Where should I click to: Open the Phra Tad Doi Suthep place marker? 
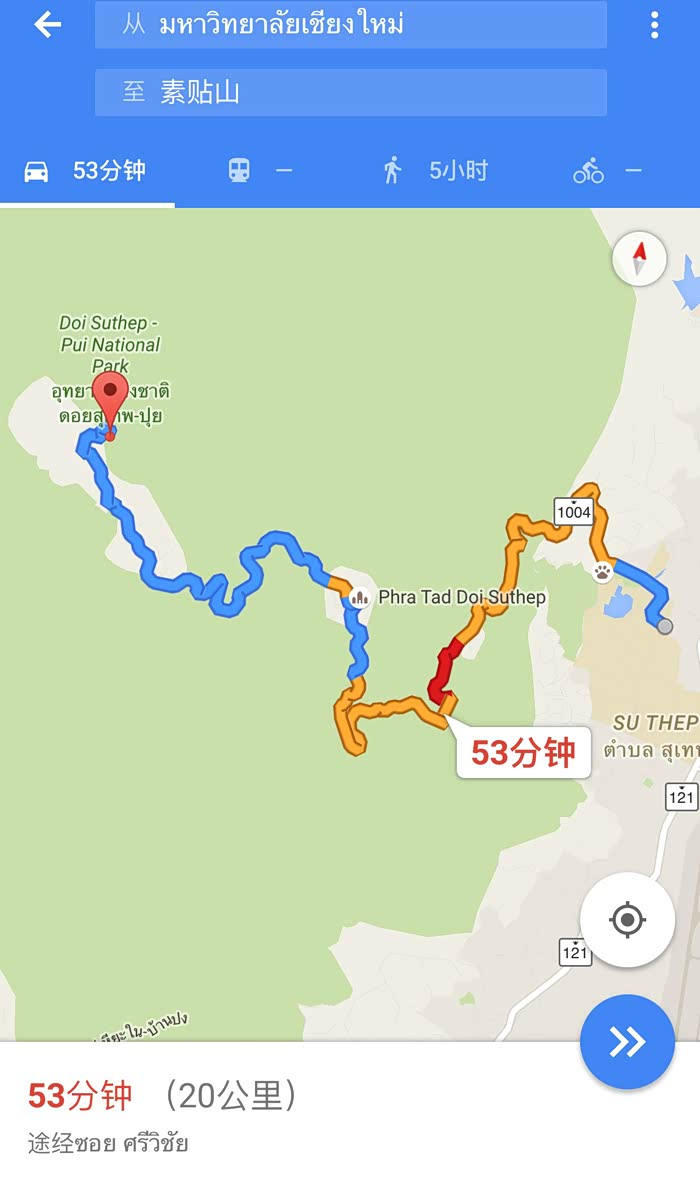pos(360,597)
